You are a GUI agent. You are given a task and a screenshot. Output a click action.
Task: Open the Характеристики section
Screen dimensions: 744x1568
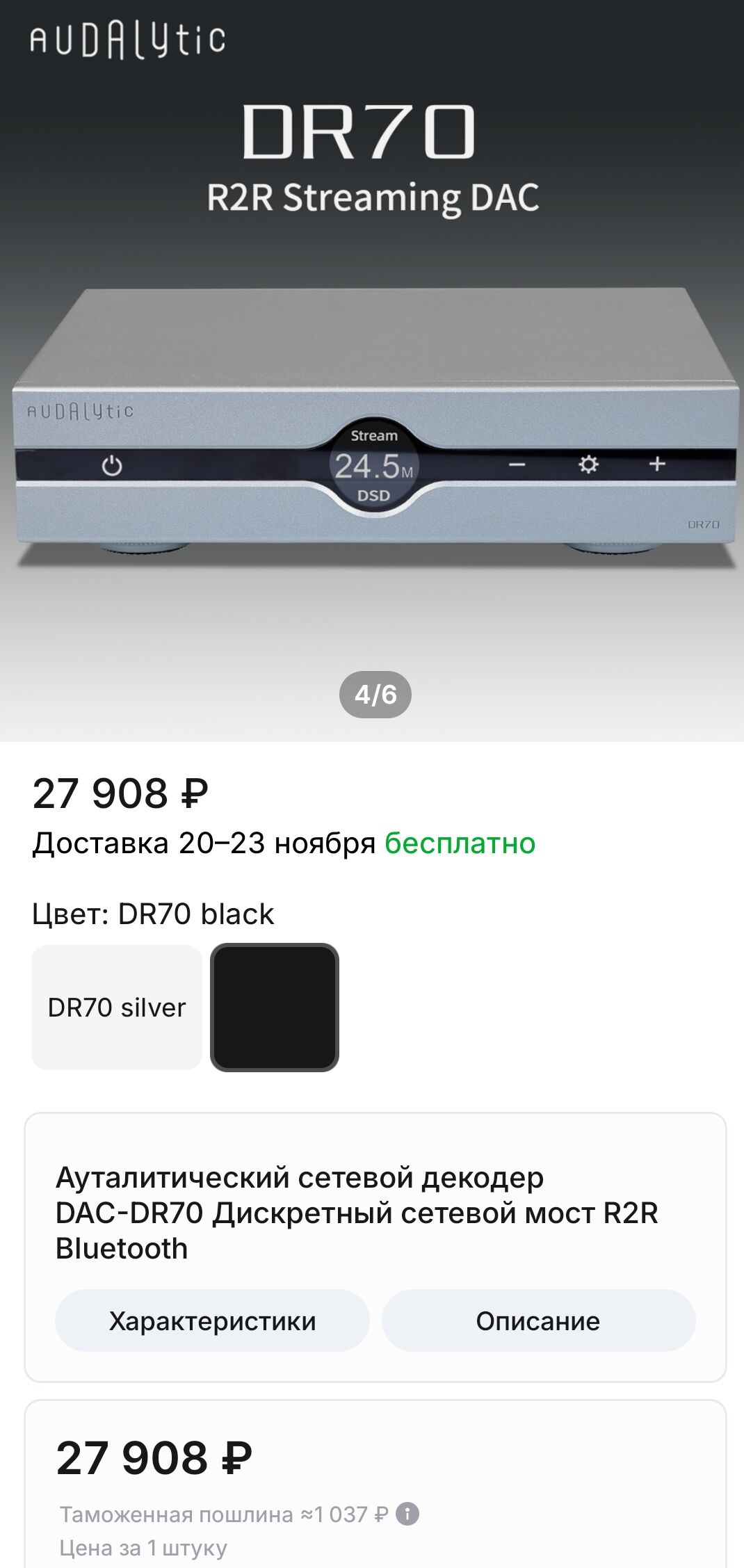[x=212, y=1320]
